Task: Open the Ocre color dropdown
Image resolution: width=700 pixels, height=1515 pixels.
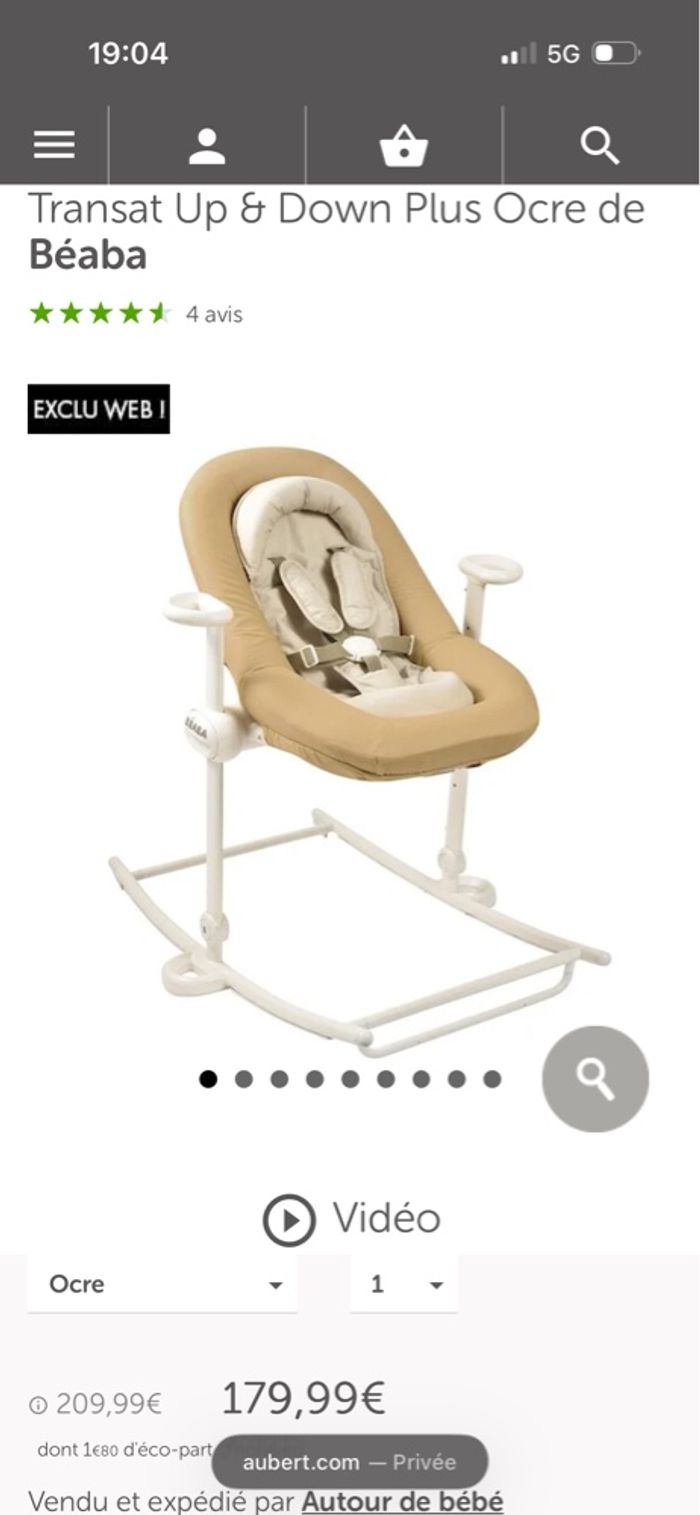Action: (163, 1285)
